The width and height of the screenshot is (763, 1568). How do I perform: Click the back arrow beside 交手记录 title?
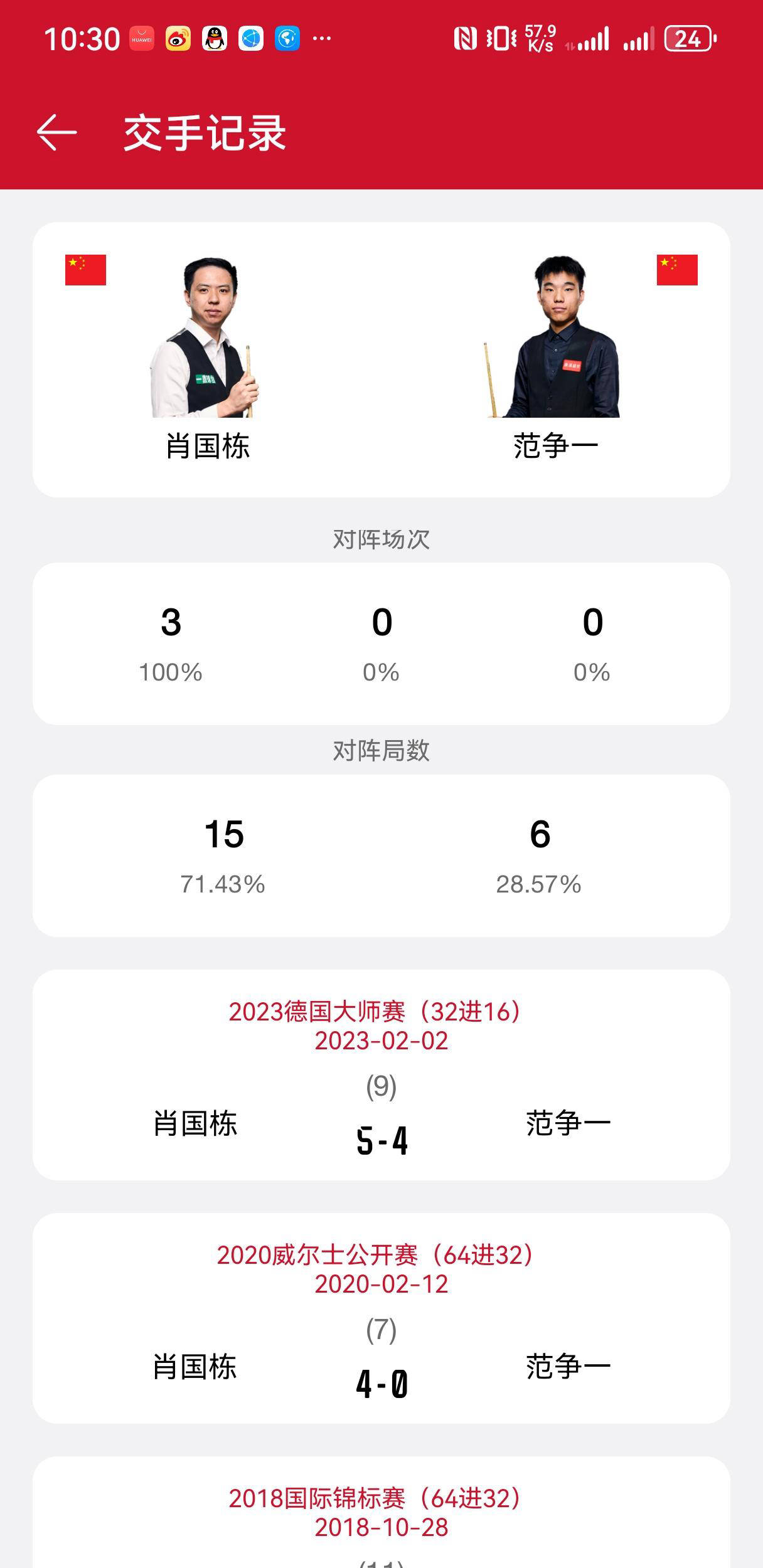[56, 132]
